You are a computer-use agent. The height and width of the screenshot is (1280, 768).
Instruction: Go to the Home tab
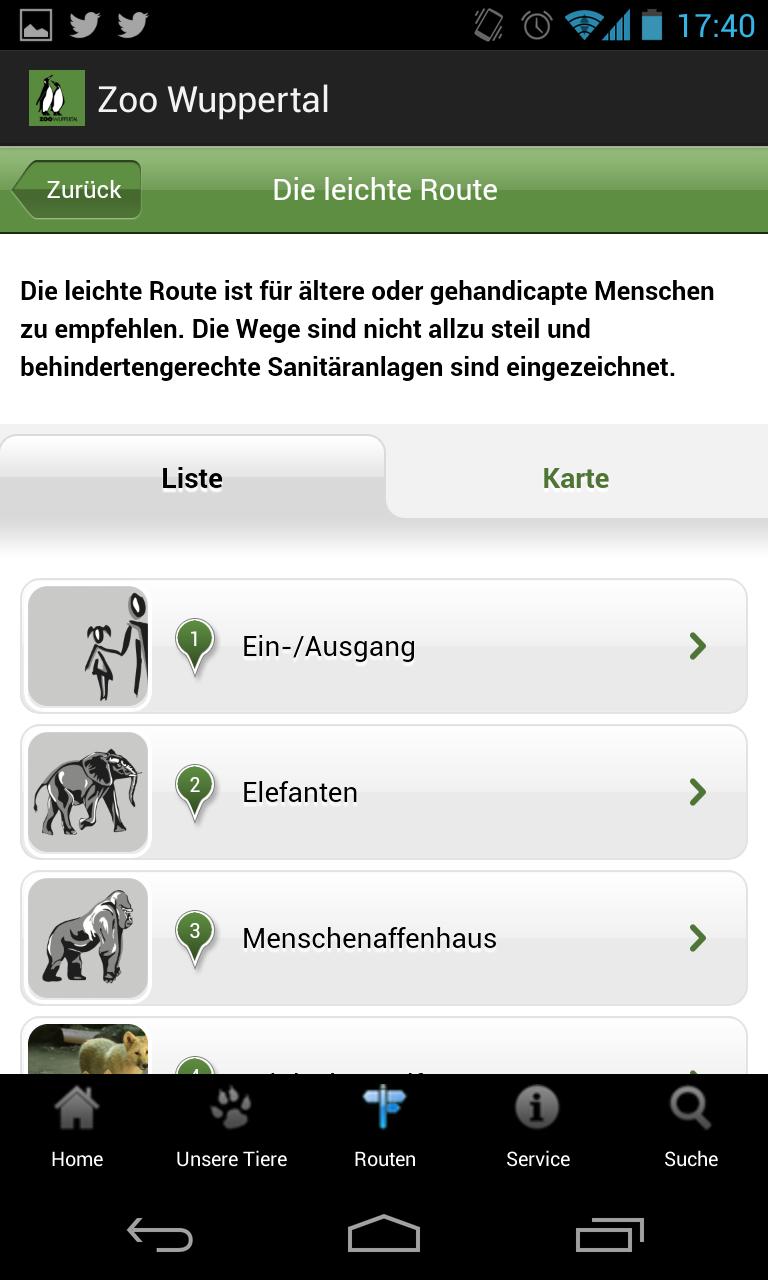(x=77, y=1128)
